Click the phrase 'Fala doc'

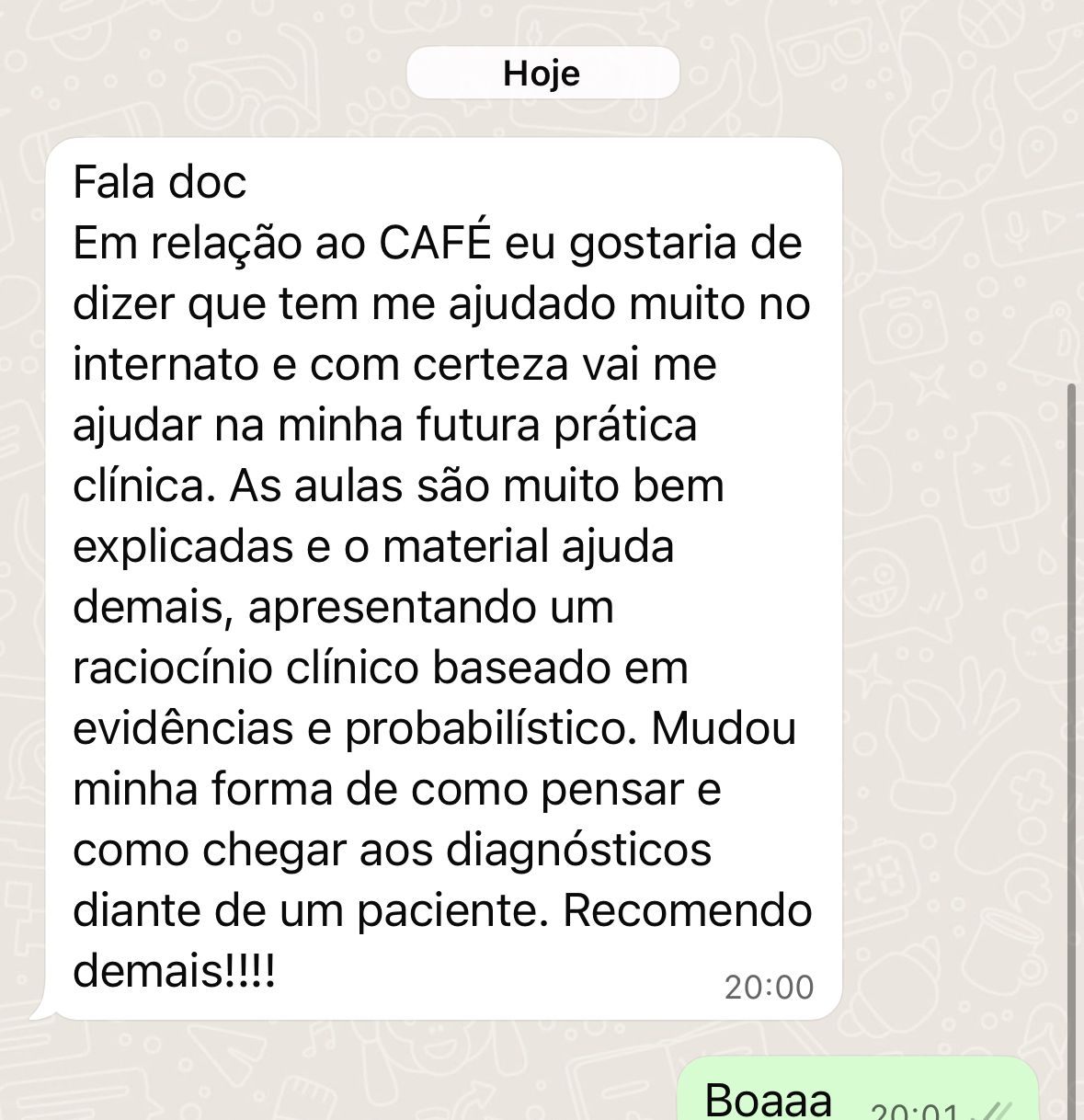(x=161, y=181)
